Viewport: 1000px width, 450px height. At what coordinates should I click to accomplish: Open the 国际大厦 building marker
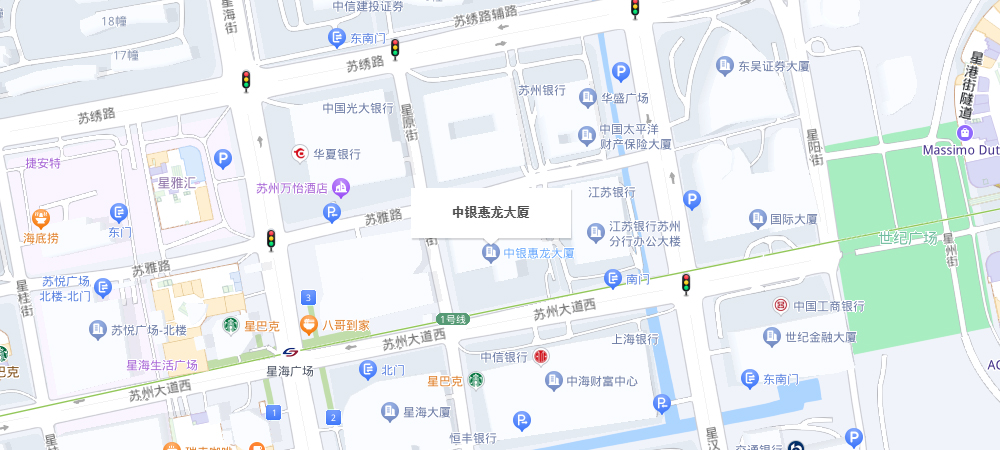(756, 217)
